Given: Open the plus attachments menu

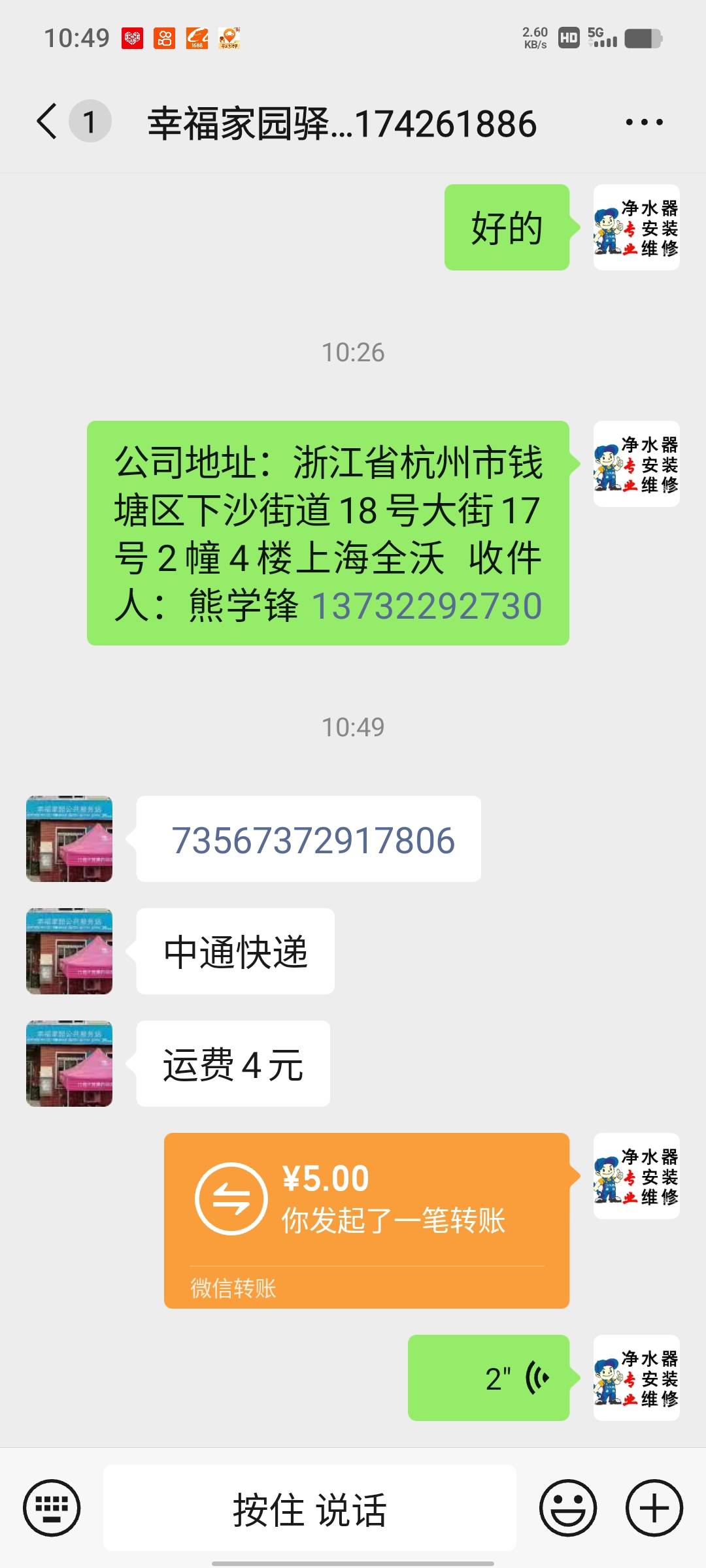Looking at the screenshot, I should pyautogui.click(x=654, y=1508).
